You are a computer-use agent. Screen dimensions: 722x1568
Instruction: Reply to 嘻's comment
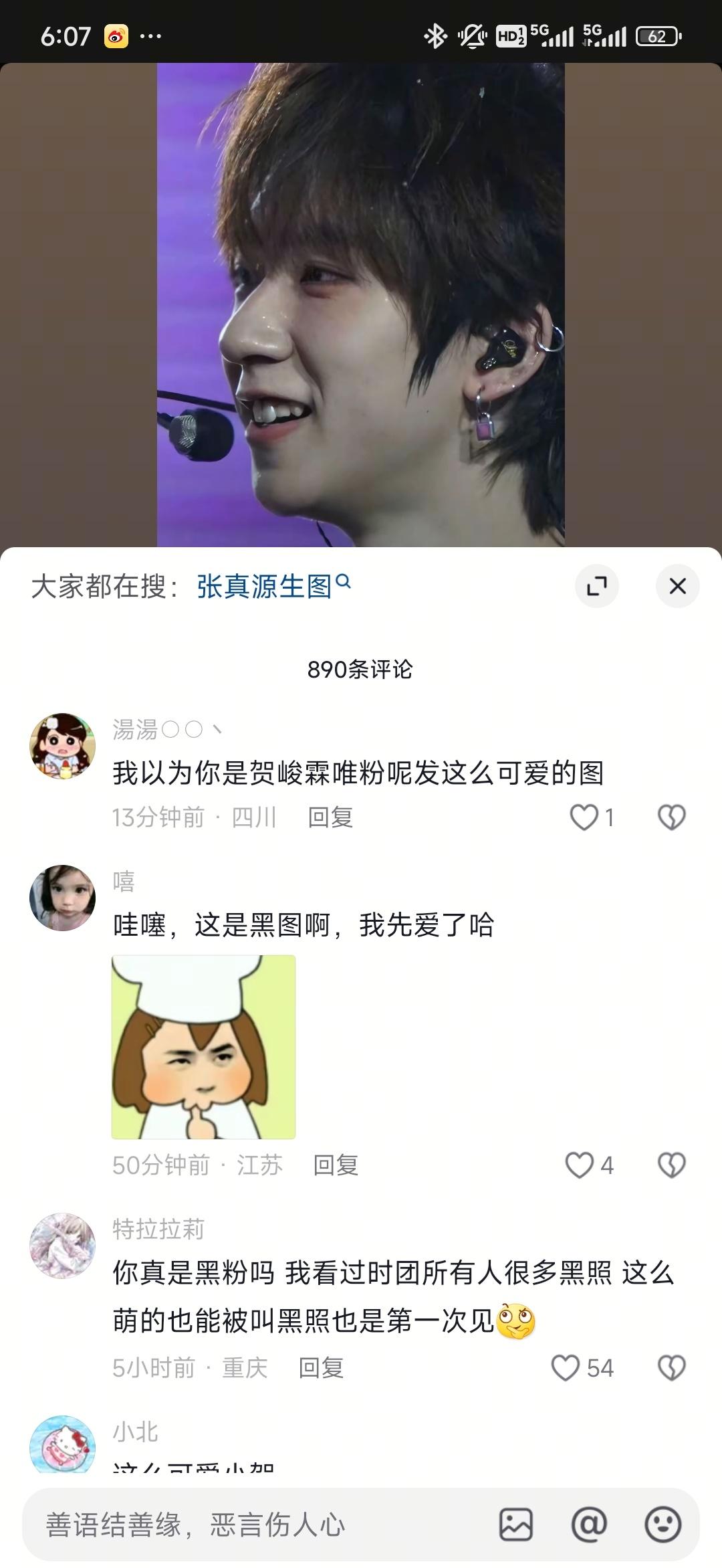coord(336,1165)
